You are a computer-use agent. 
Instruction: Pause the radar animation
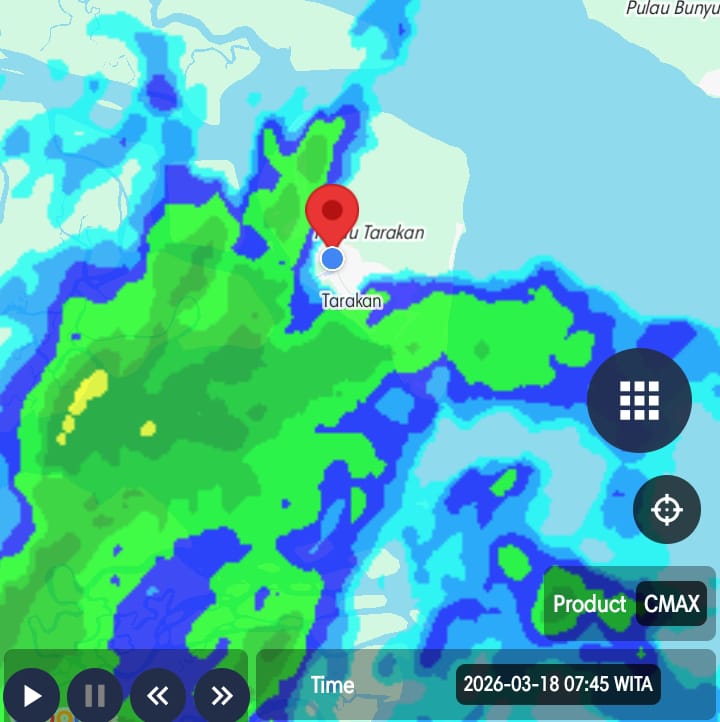pos(95,696)
